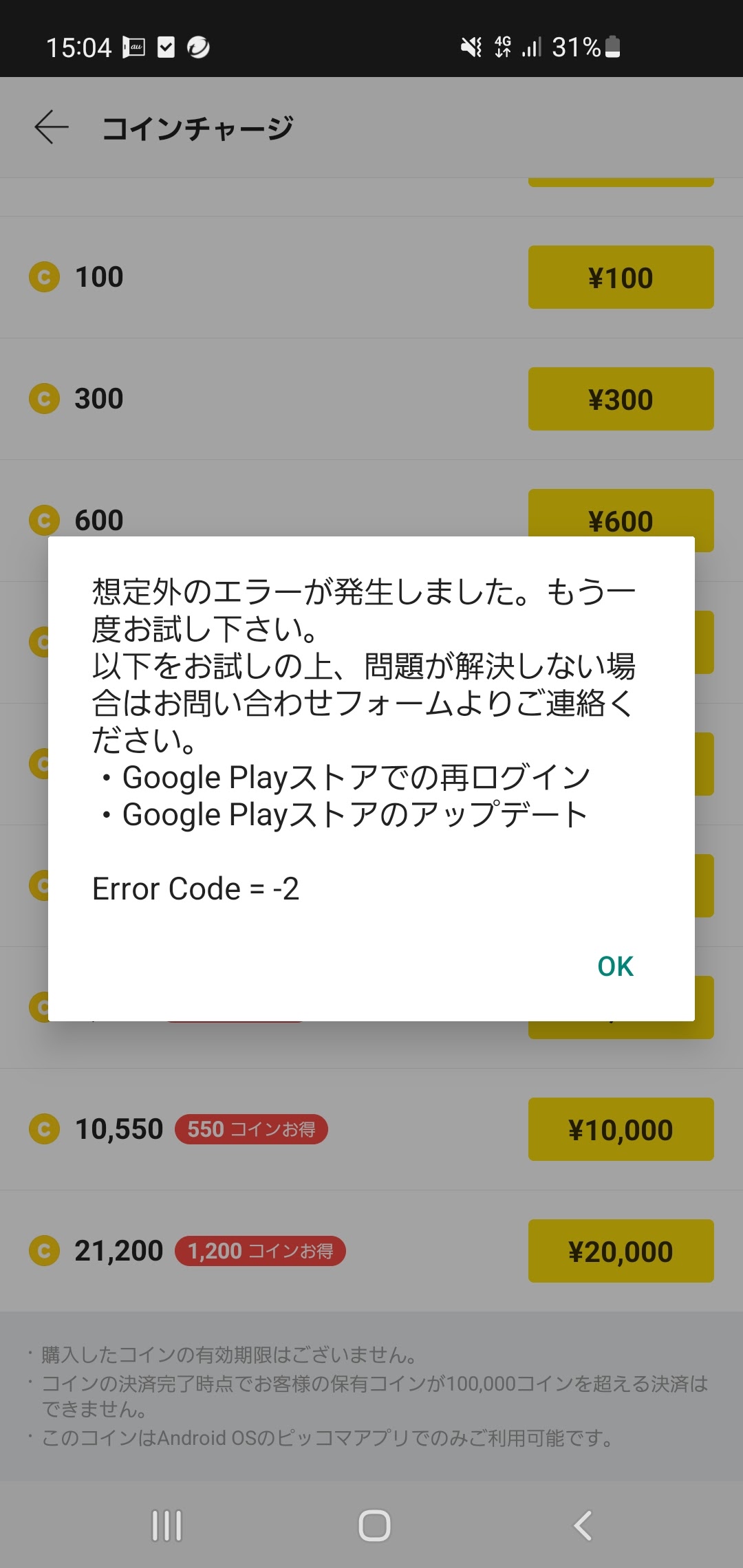Purchase 300 coins with ¥300 button
This screenshot has width=743, height=1568.
click(x=620, y=399)
